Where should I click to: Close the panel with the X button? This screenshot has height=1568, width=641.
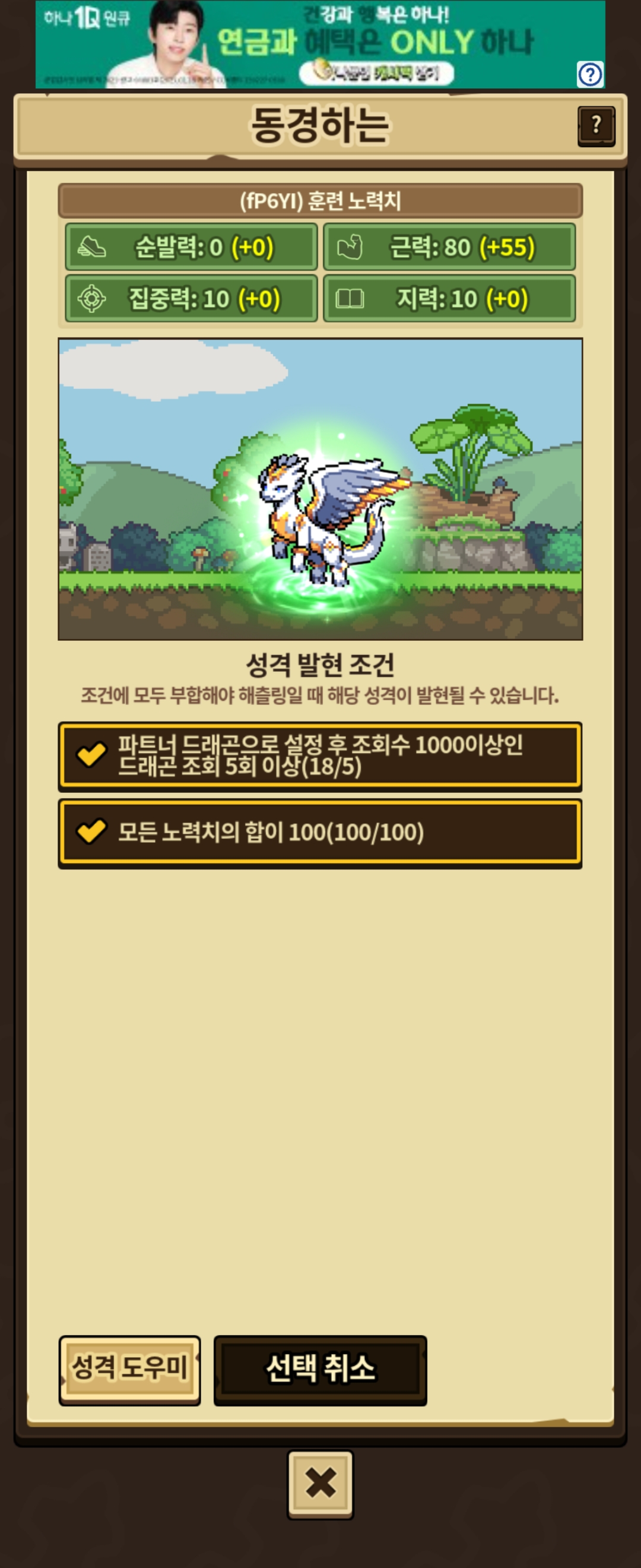[320, 1484]
